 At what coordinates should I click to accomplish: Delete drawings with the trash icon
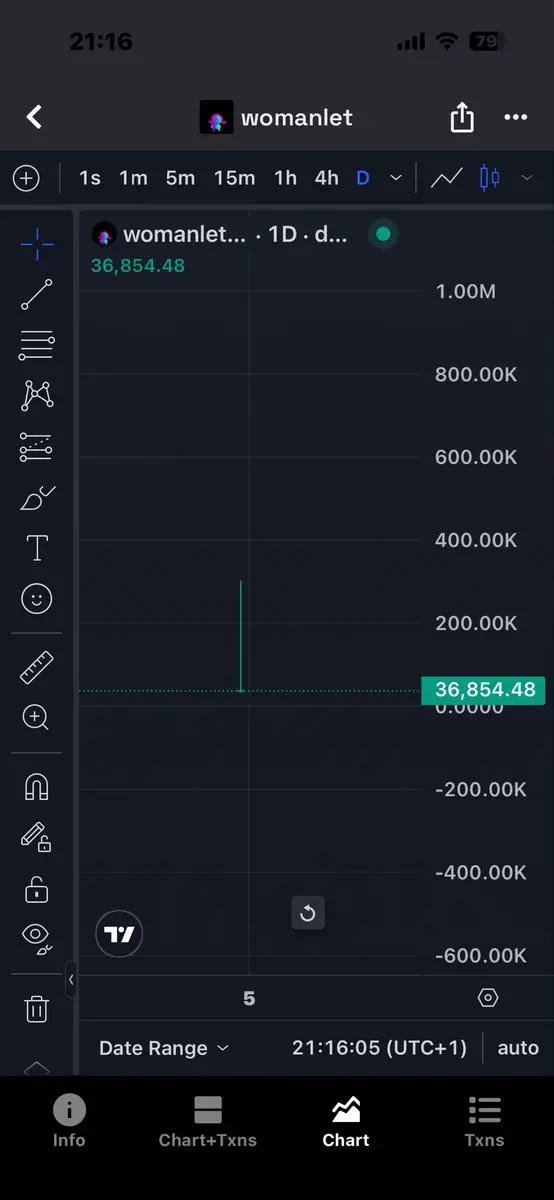37,1009
